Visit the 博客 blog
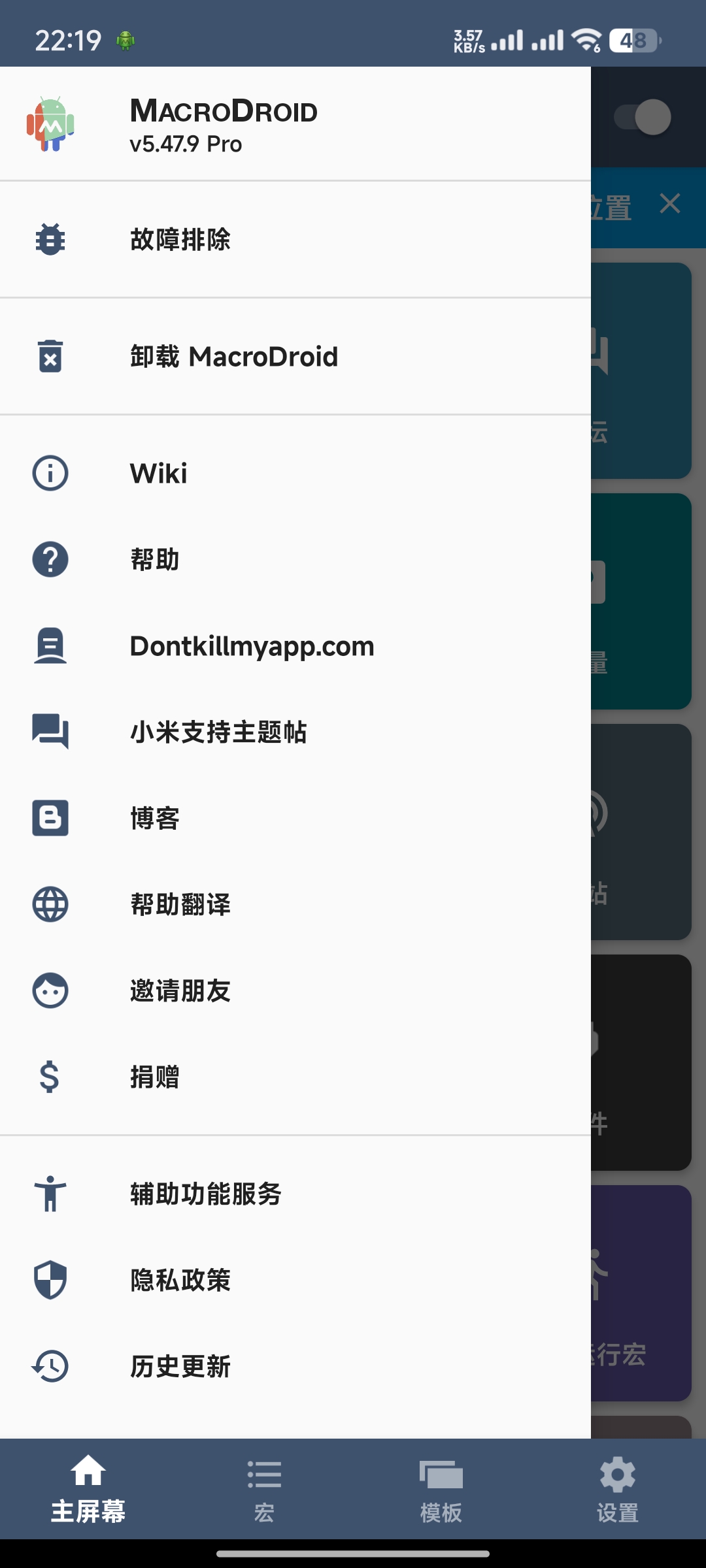Viewport: 706px width, 1568px height. click(x=155, y=819)
